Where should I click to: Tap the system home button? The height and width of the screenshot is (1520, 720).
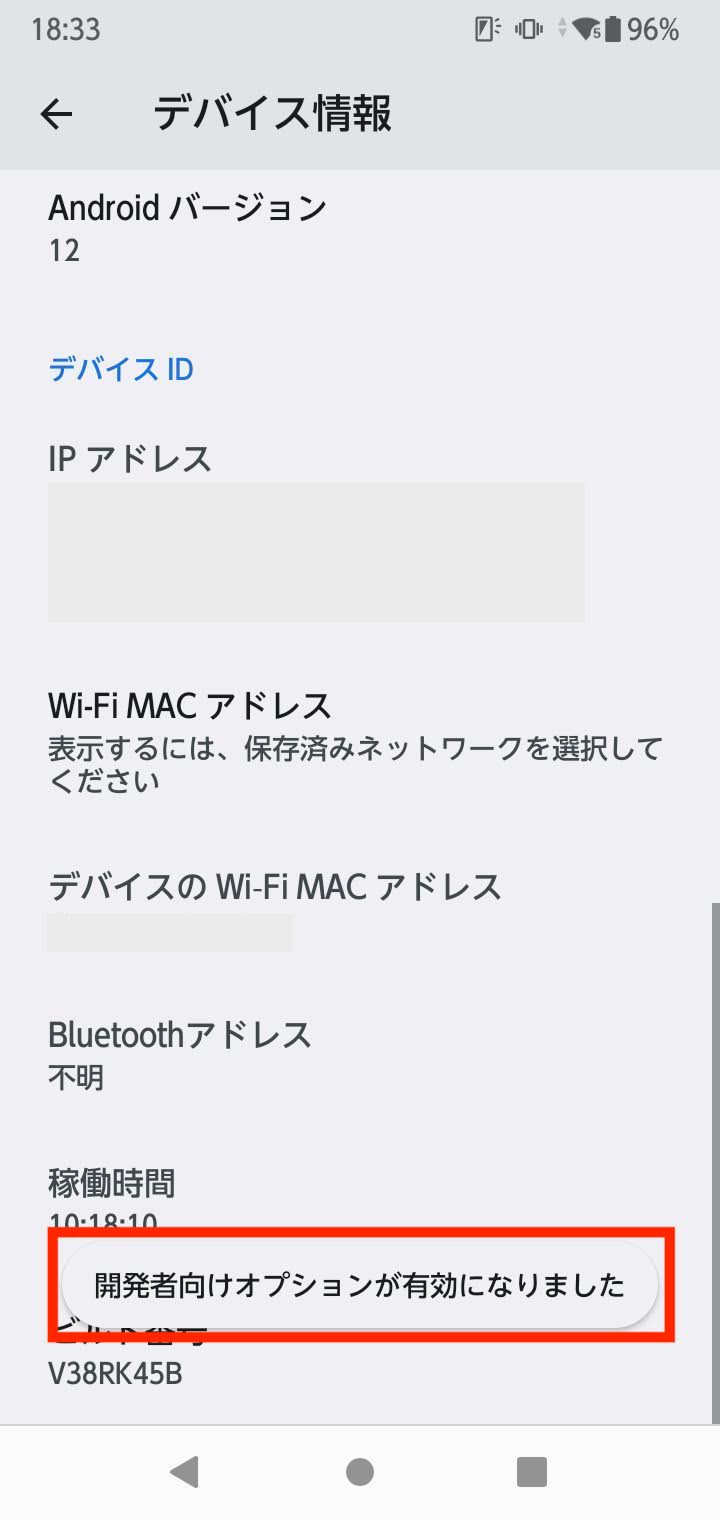(x=360, y=1471)
